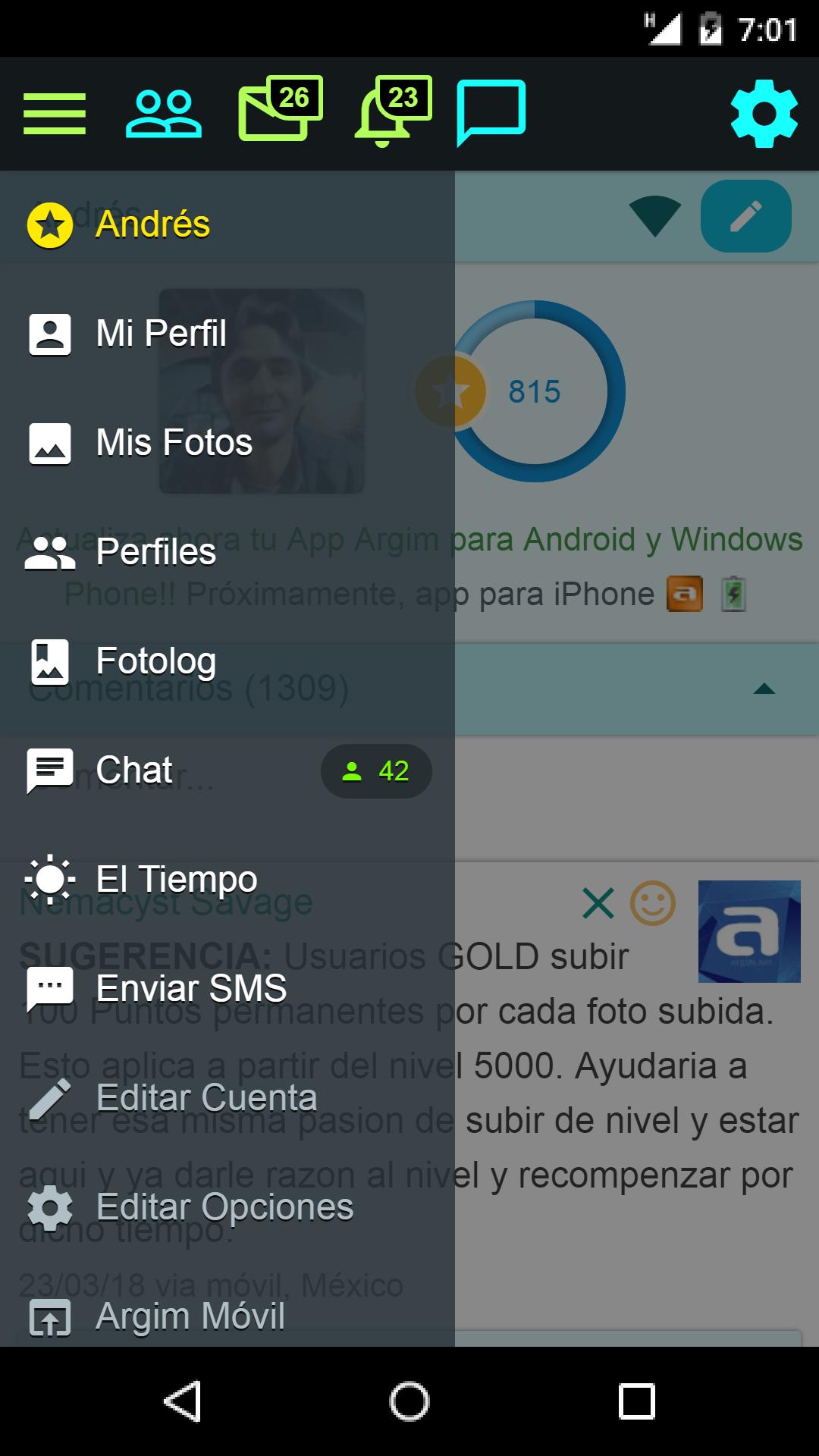
Task: Open the chat bubble toolbar icon
Action: coord(491,112)
